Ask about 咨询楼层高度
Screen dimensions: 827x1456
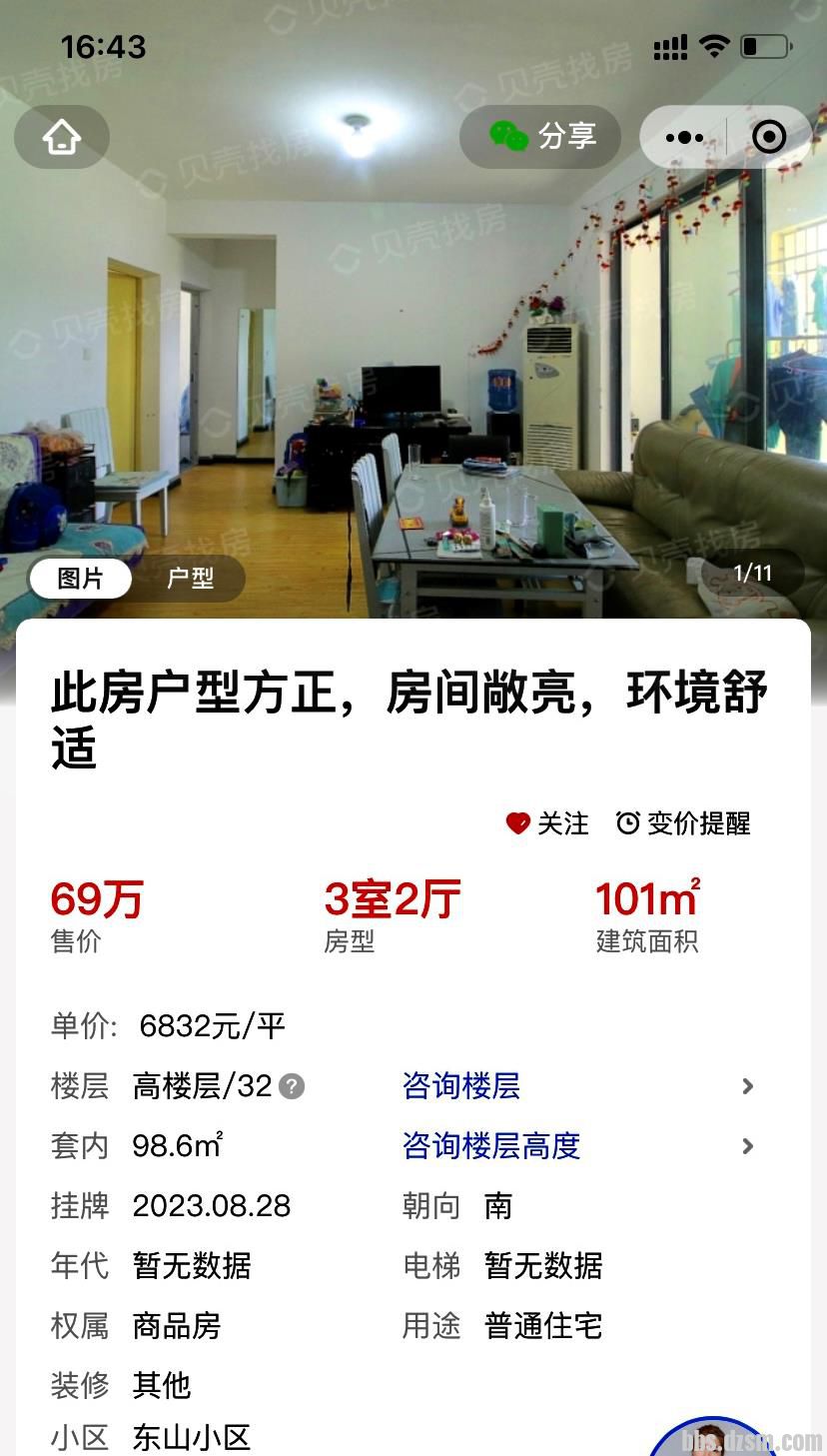[491, 1146]
